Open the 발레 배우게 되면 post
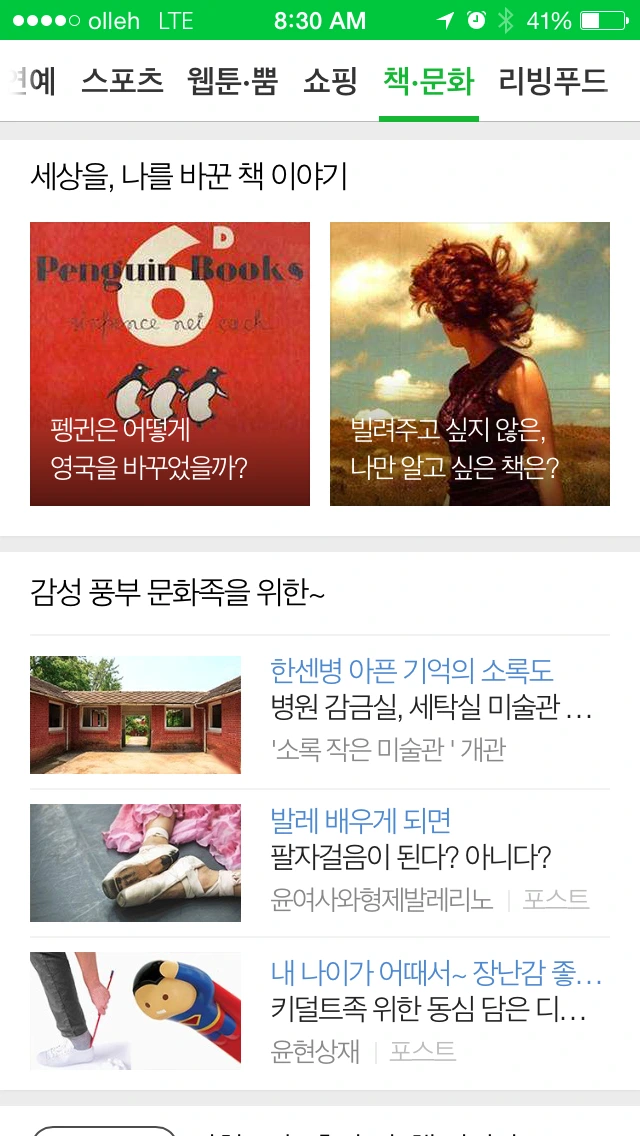640x1136 pixels. 361,821
